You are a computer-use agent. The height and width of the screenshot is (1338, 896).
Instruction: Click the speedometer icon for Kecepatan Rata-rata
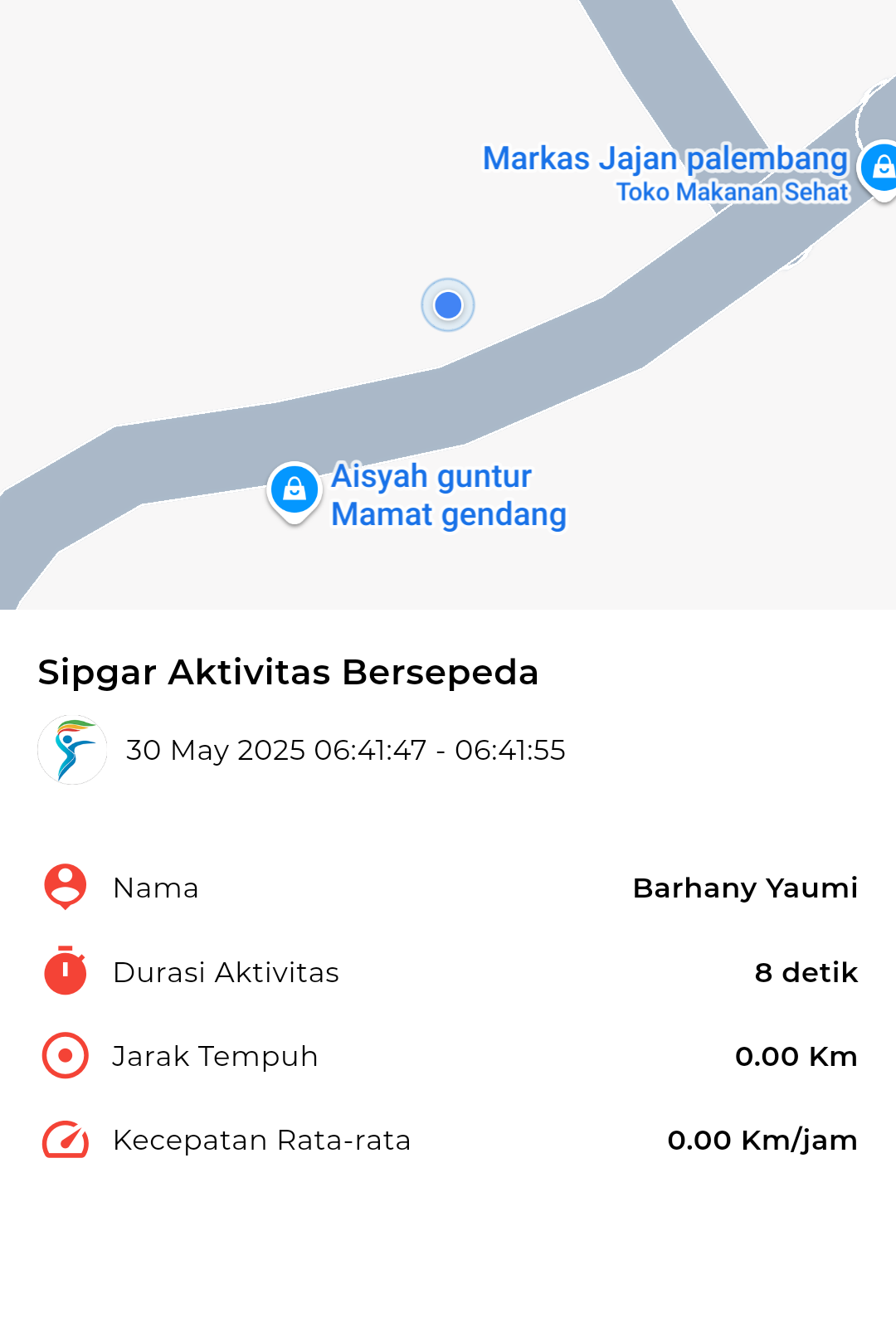coord(64,1140)
